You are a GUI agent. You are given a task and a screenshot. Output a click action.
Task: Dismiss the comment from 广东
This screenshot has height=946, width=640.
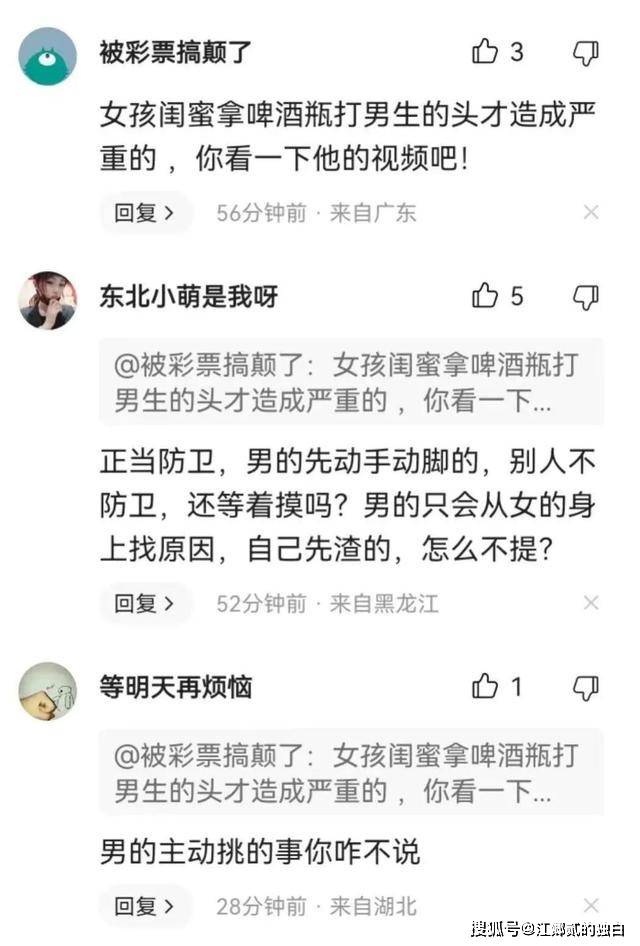[591, 212]
